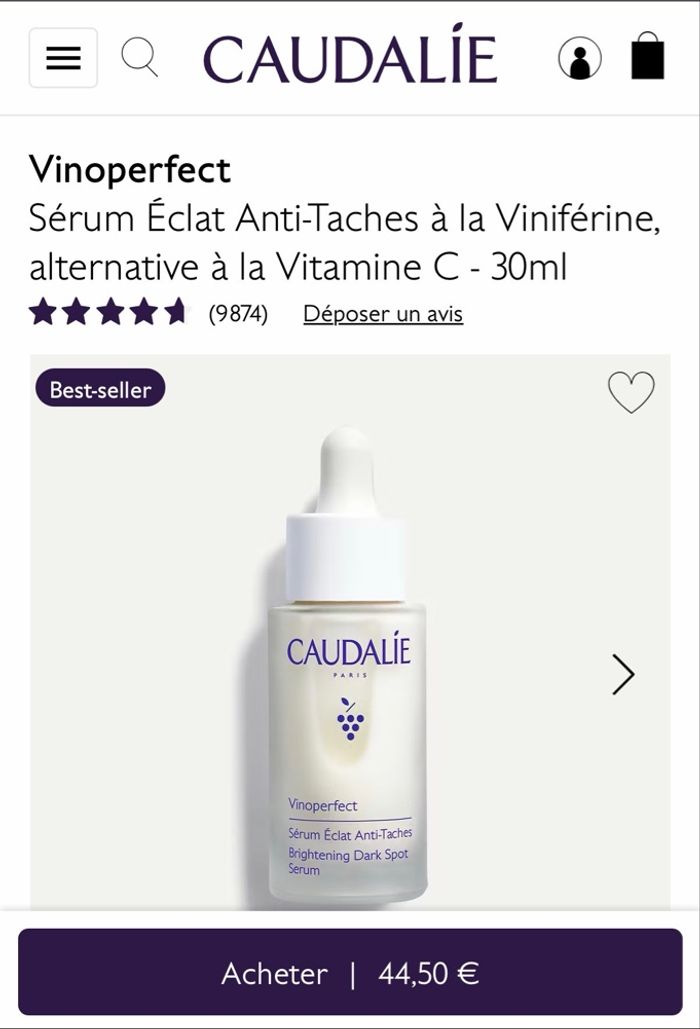Screen dimensions: 700x1029
Task: View the shopping bag
Action: [648, 57]
